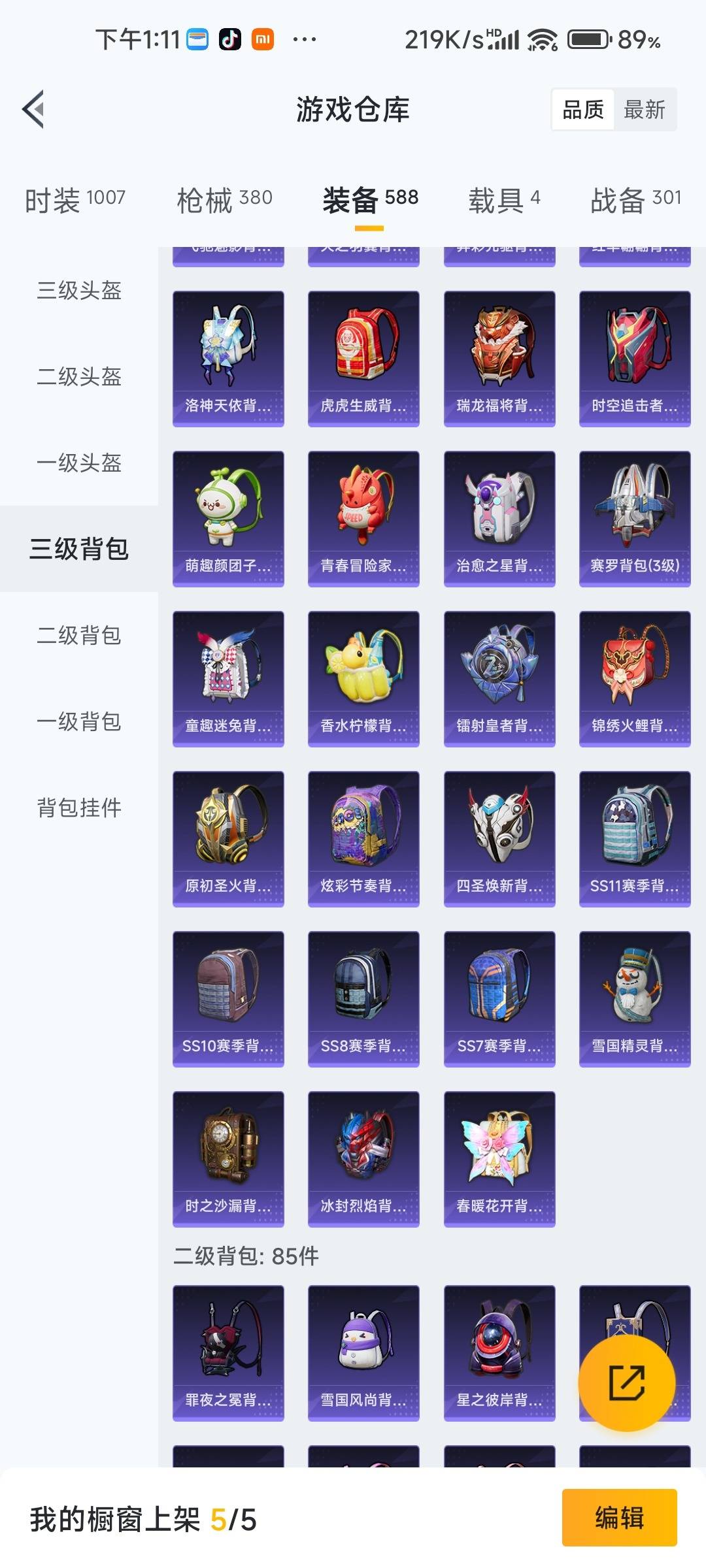Select the 春暖花开背包 butterfly item
Image resolution: width=706 pixels, height=1568 pixels.
point(499,1160)
